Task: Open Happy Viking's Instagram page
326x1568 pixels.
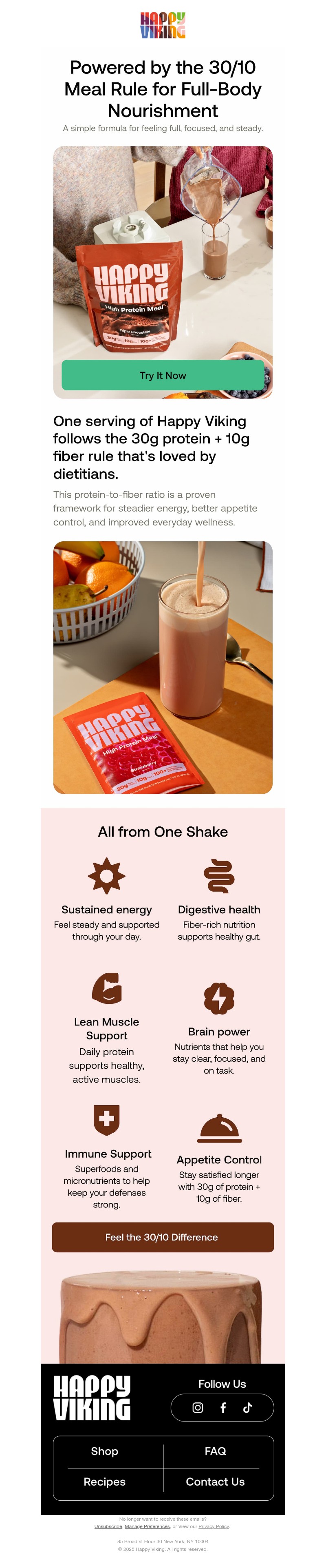Action: (198, 1407)
